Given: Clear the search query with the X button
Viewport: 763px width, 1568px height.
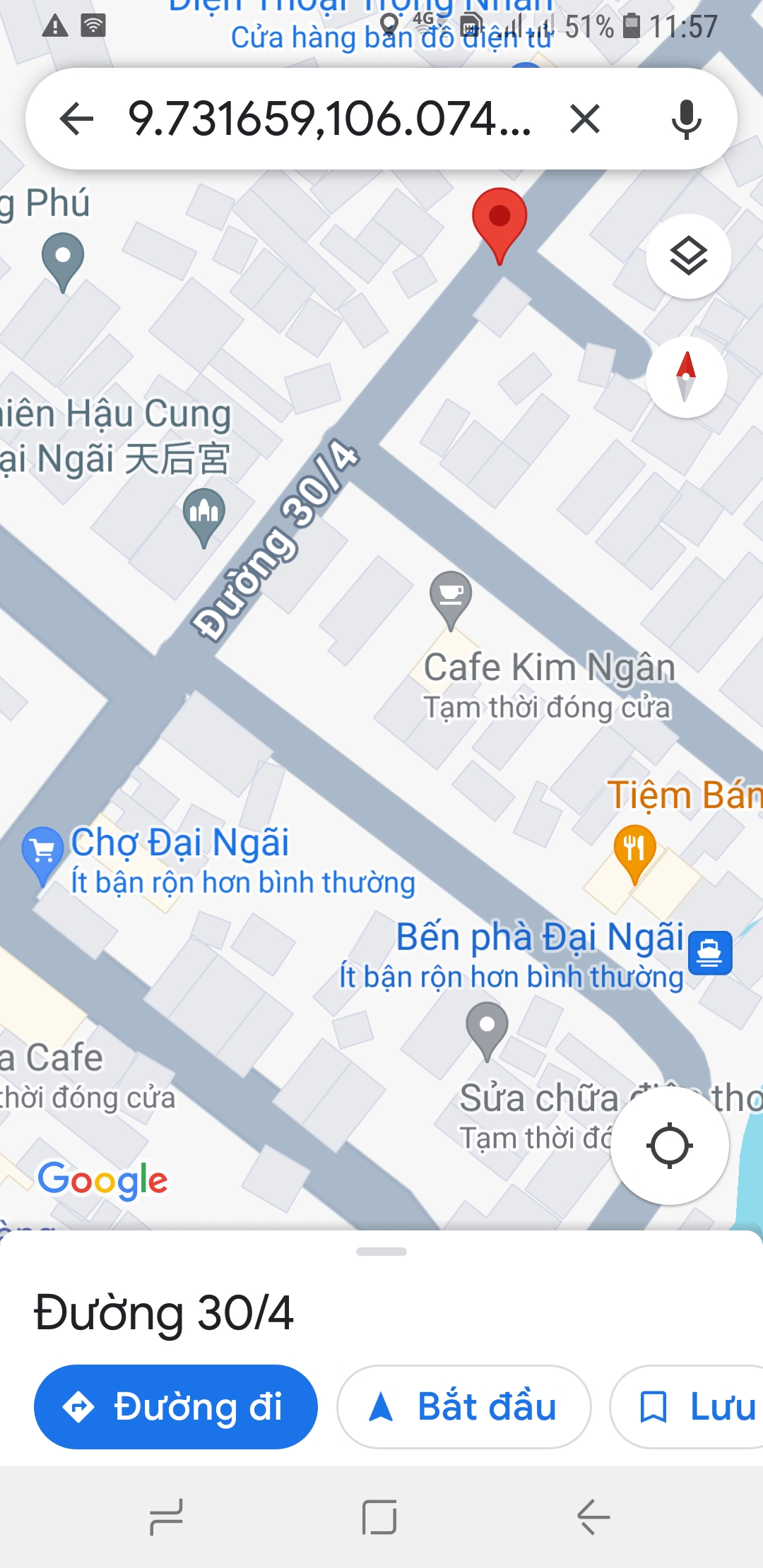Looking at the screenshot, I should coord(585,119).
